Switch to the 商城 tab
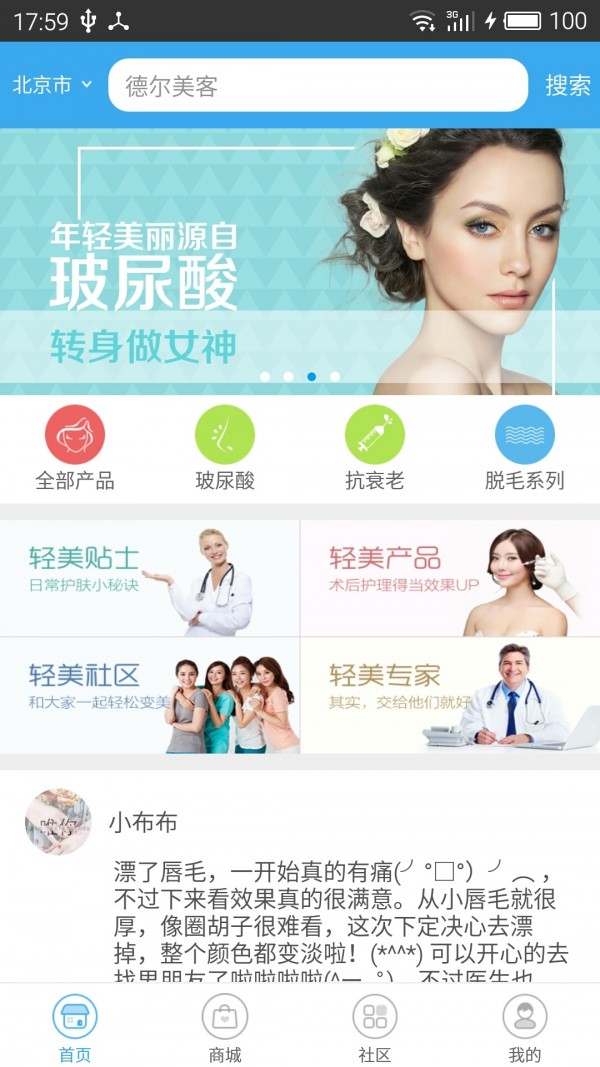This screenshot has width=600, height=1067. (x=225, y=1027)
